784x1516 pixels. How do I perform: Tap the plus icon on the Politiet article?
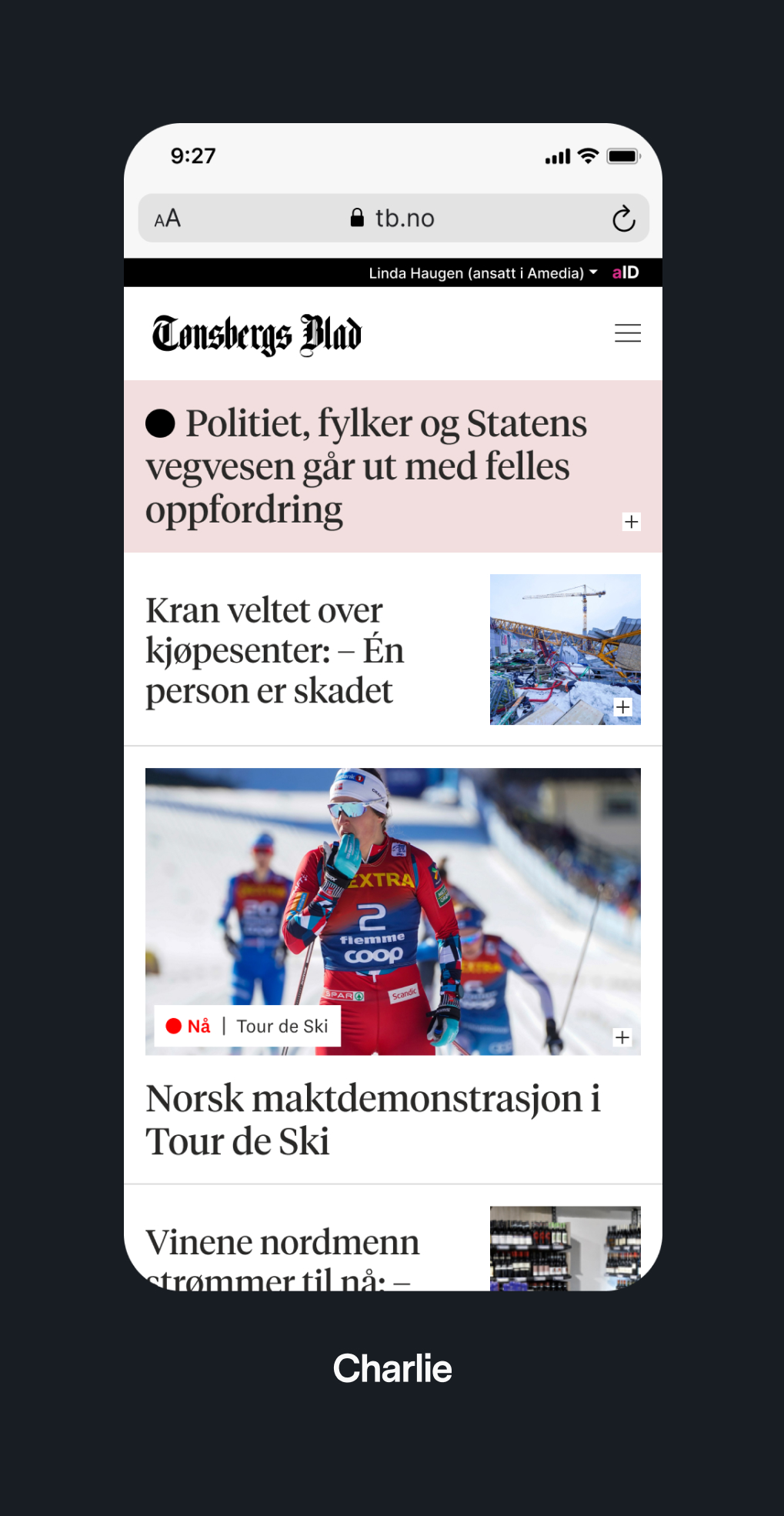pos(631,522)
